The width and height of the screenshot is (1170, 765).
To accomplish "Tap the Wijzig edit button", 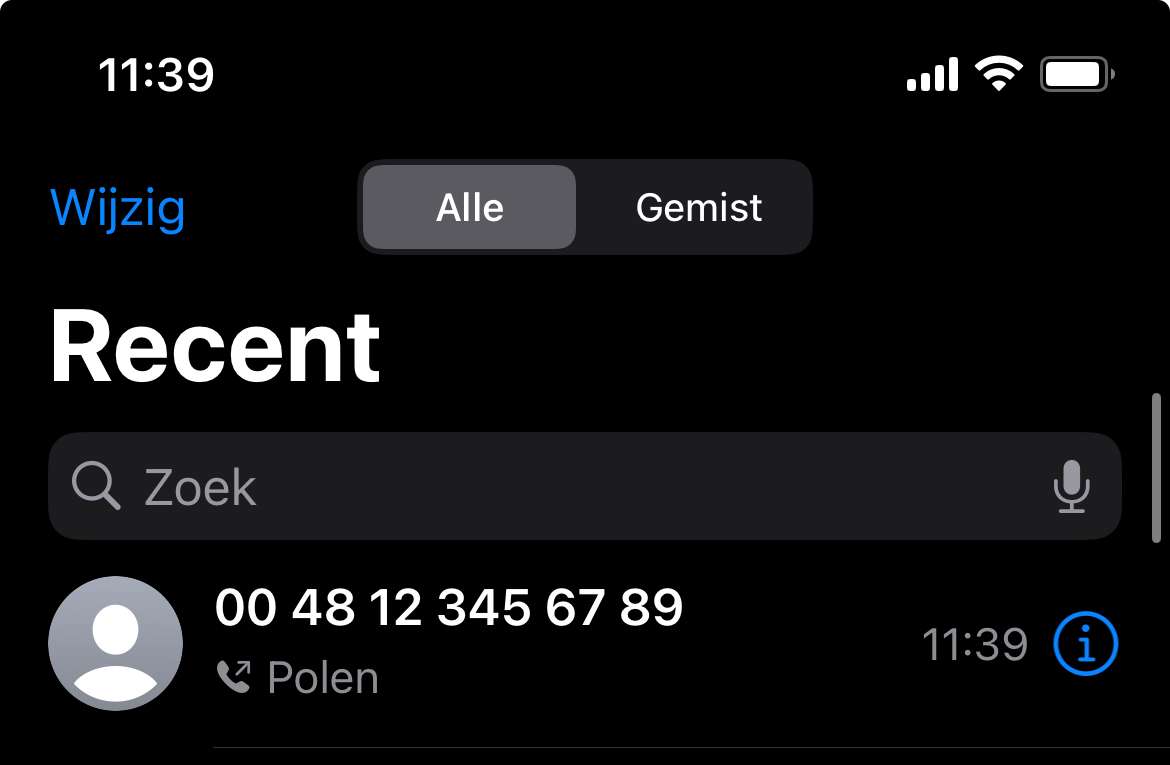I will (118, 208).
